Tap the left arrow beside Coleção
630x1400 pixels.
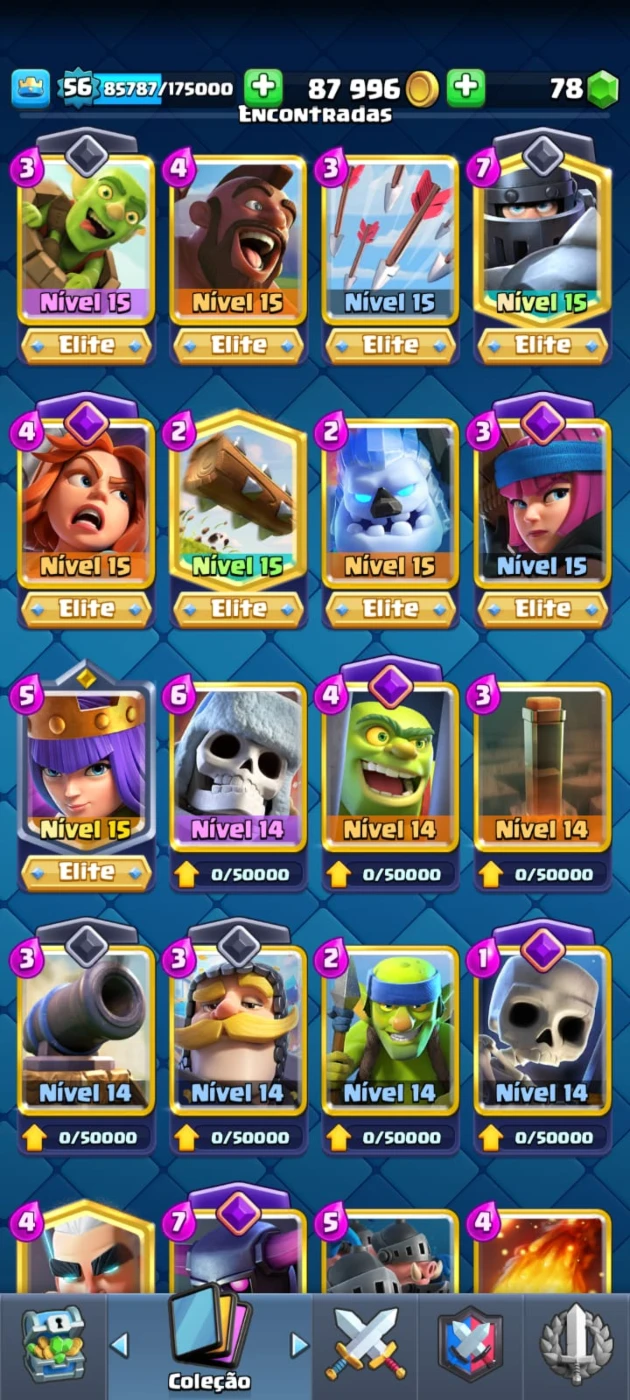tap(120, 1344)
